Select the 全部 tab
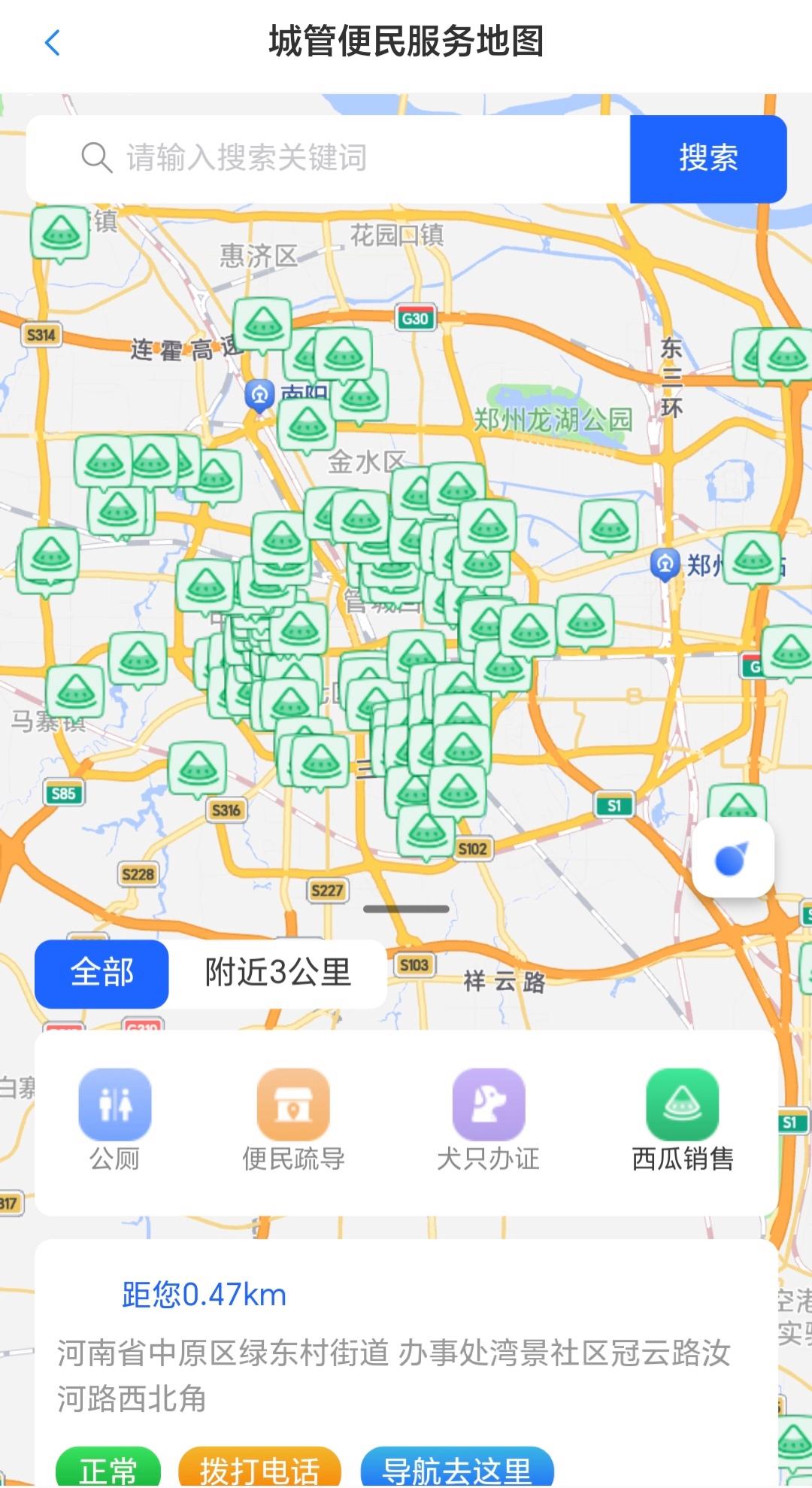812x1488 pixels. coord(101,973)
